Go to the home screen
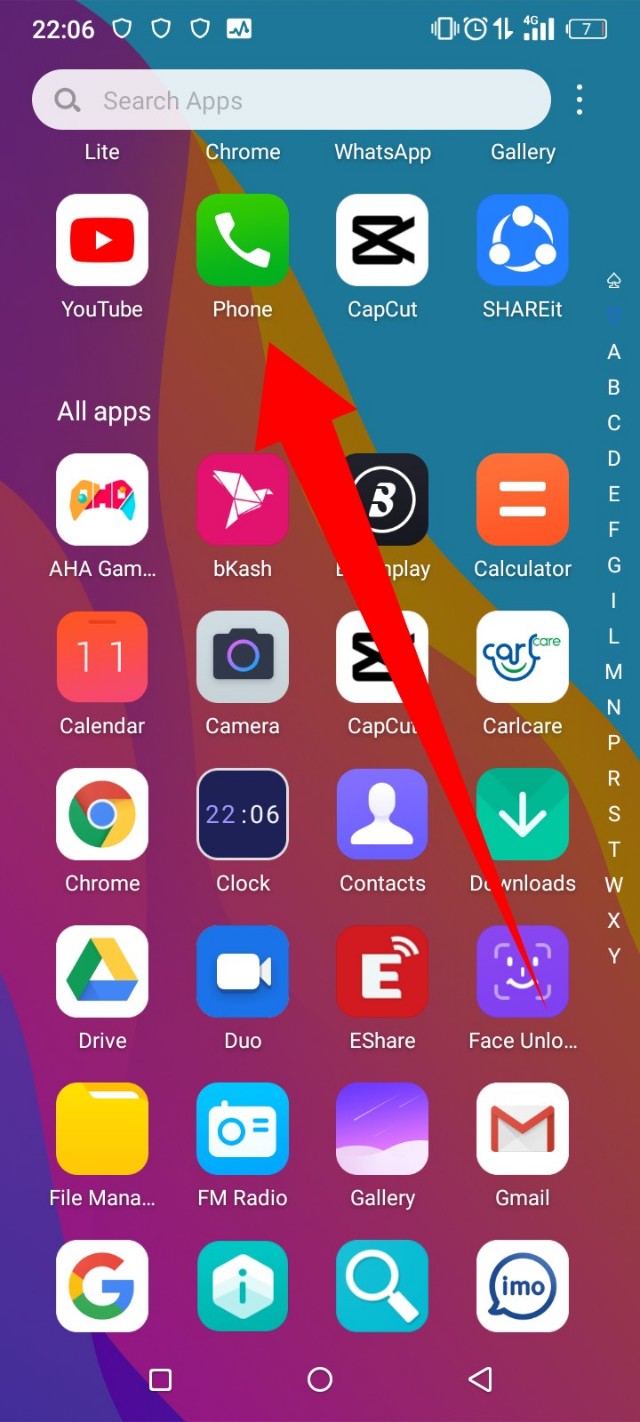The width and height of the screenshot is (640, 1422). coord(320,1380)
